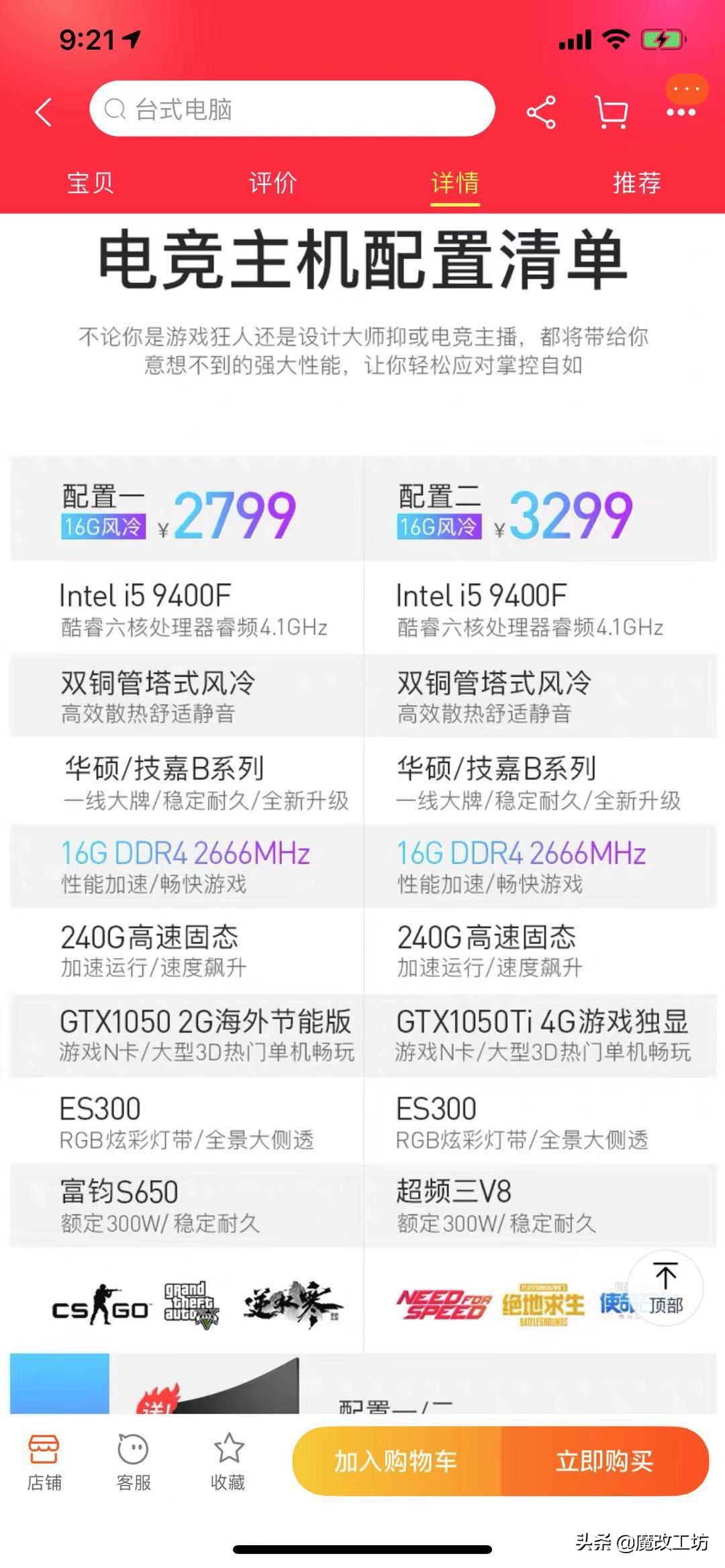
Task: Jump back to 顶部
Action: pyautogui.click(x=665, y=1288)
